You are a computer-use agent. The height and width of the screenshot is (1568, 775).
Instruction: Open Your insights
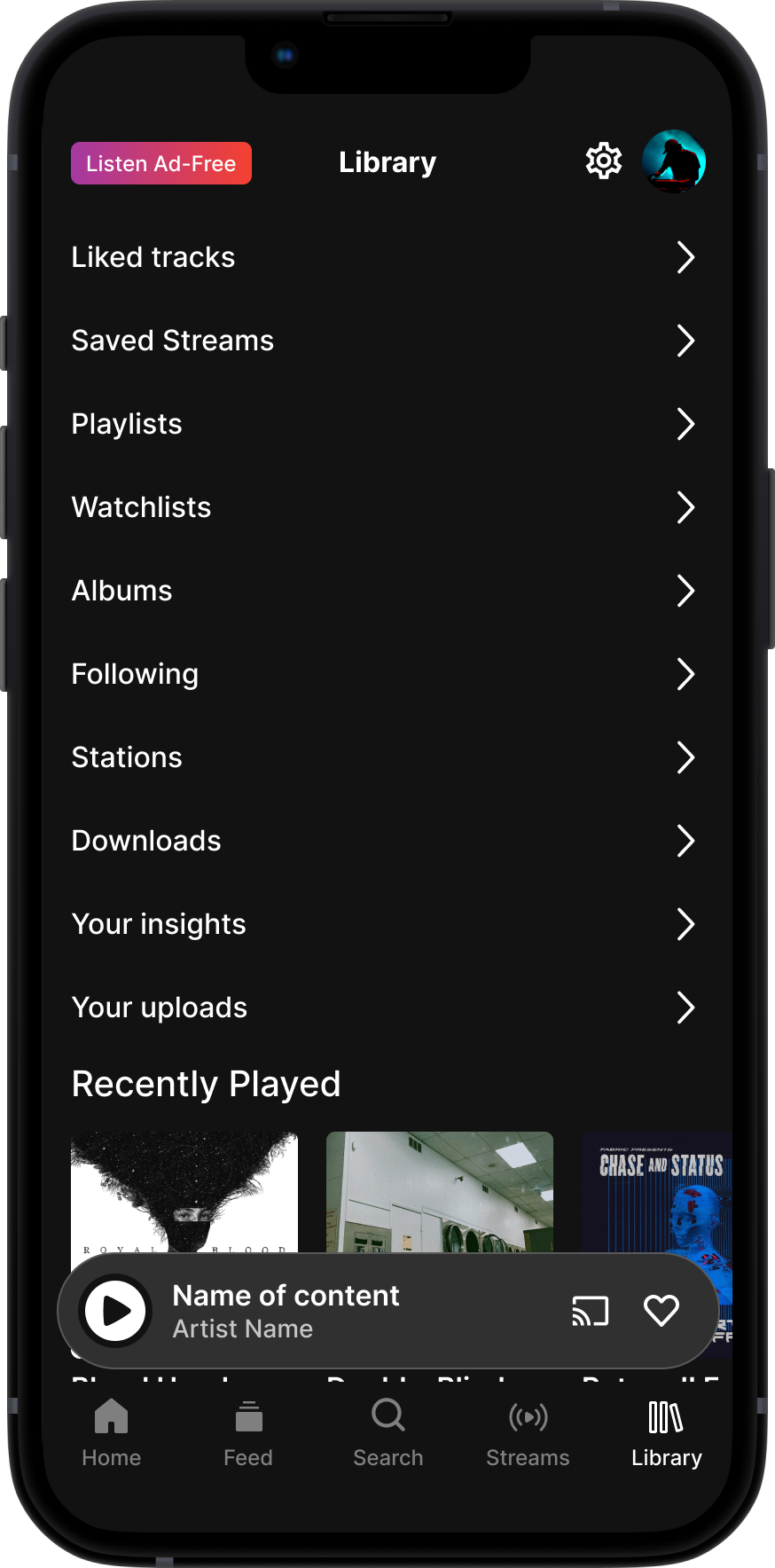[382, 924]
